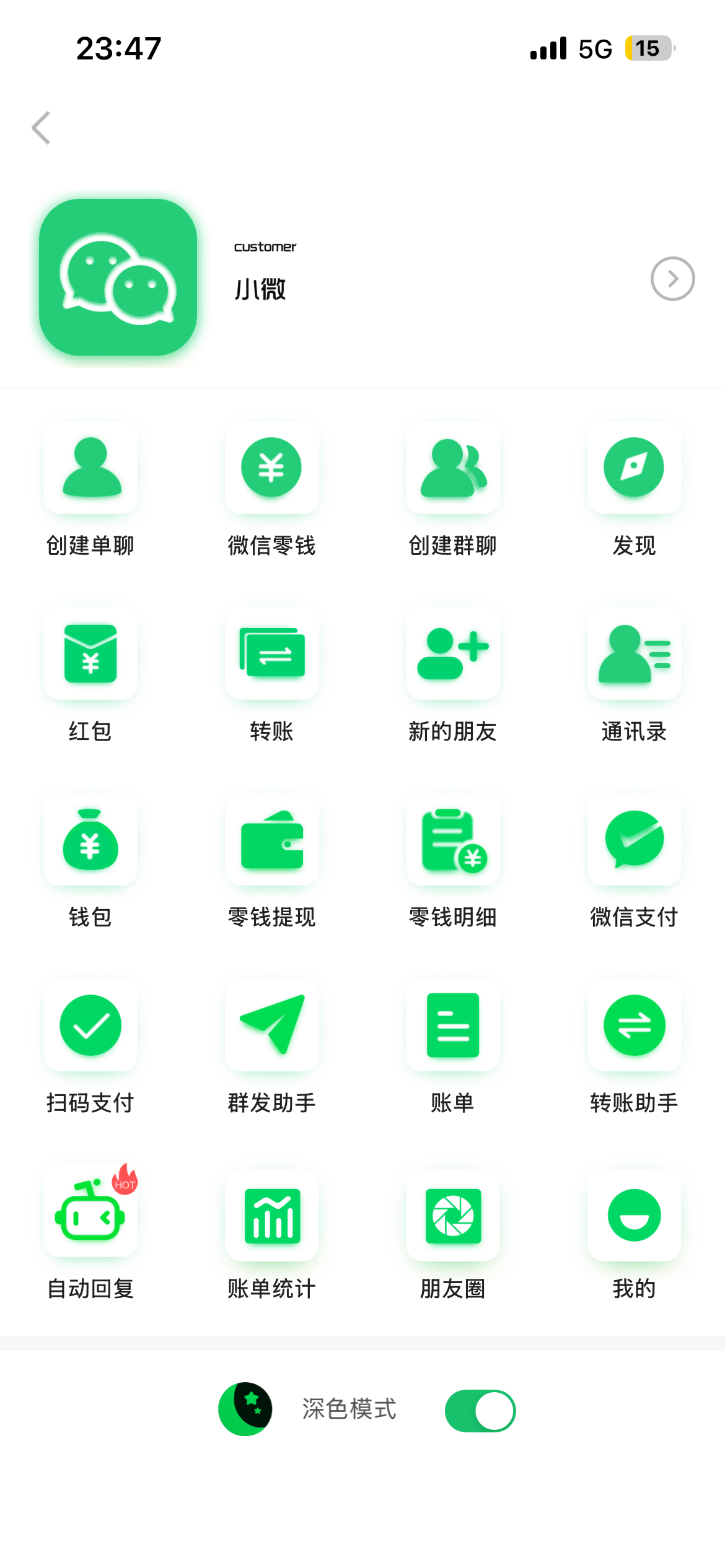
Task: Expand the 小微 profile details
Action: [x=672, y=279]
